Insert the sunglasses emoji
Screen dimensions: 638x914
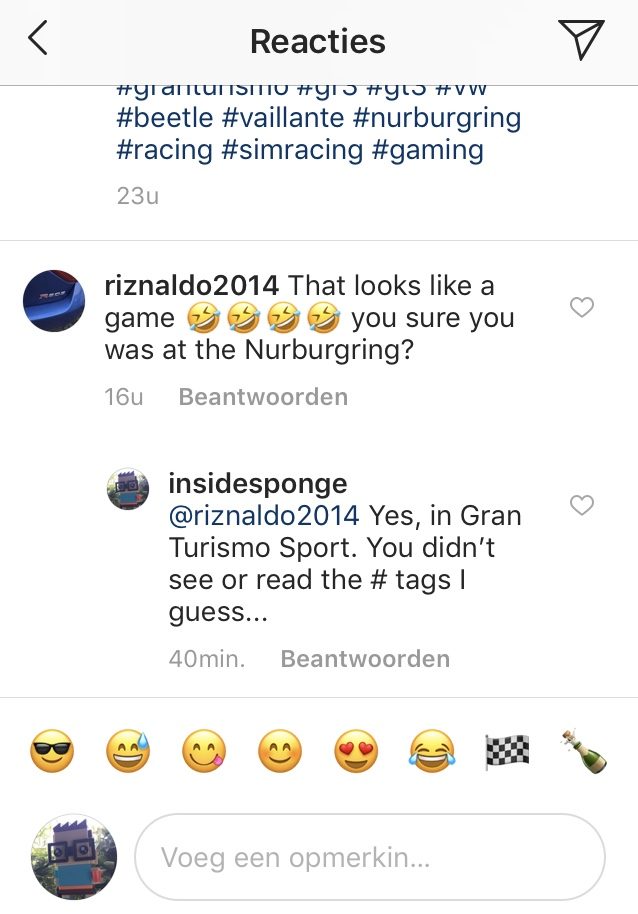tap(52, 752)
